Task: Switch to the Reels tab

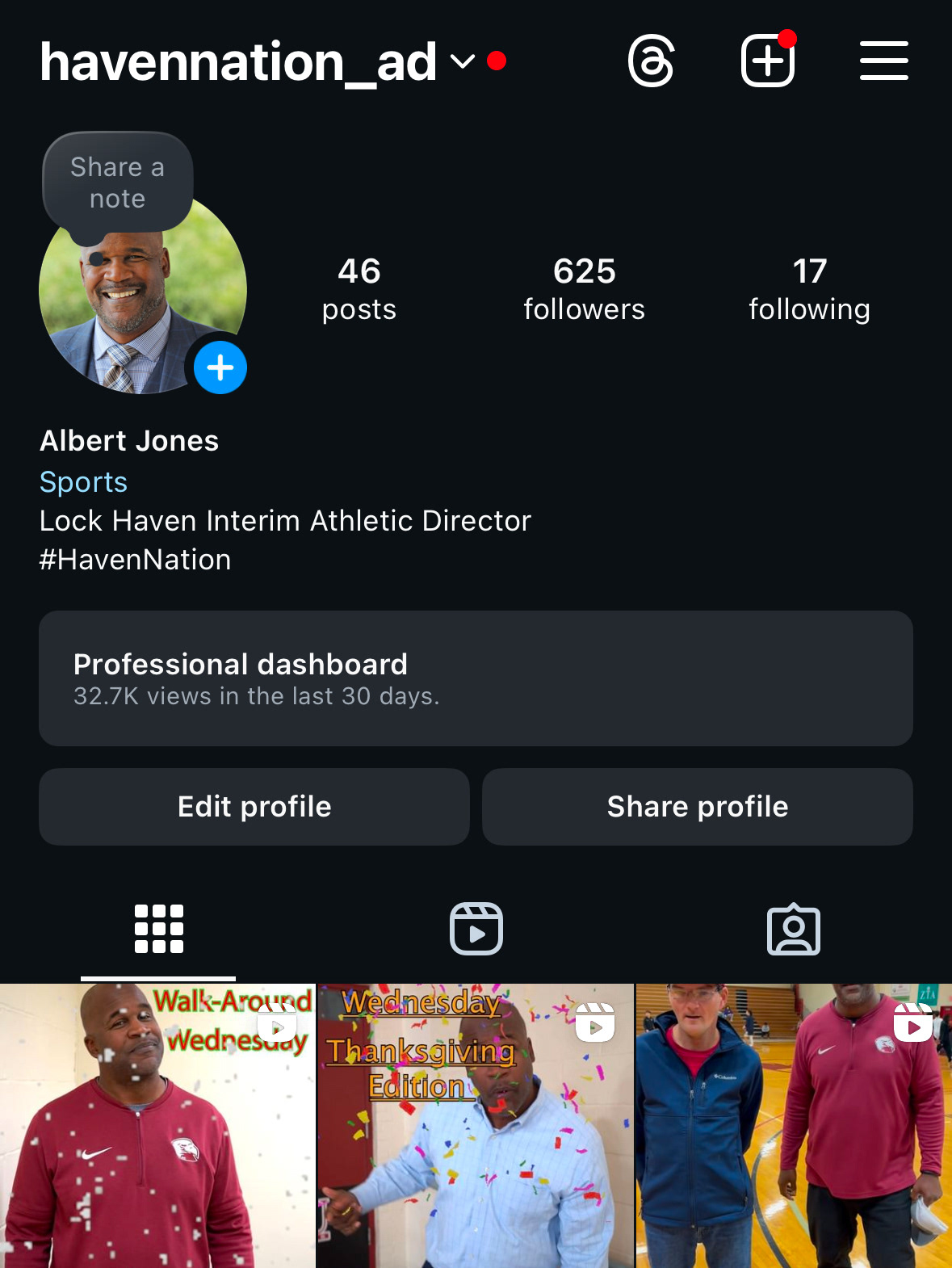Action: click(x=476, y=929)
